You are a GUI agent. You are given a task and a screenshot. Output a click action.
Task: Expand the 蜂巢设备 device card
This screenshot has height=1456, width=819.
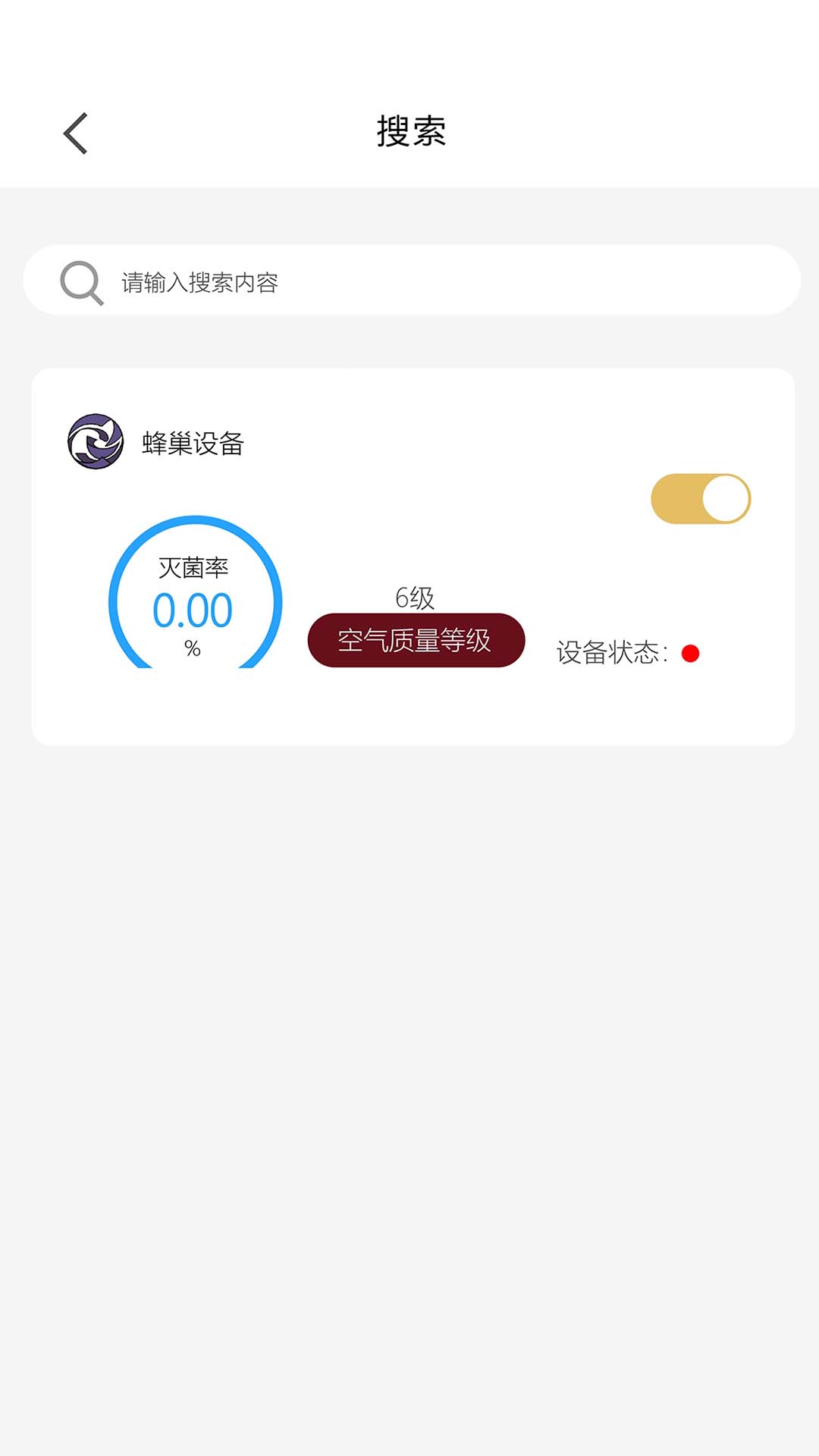(x=409, y=554)
